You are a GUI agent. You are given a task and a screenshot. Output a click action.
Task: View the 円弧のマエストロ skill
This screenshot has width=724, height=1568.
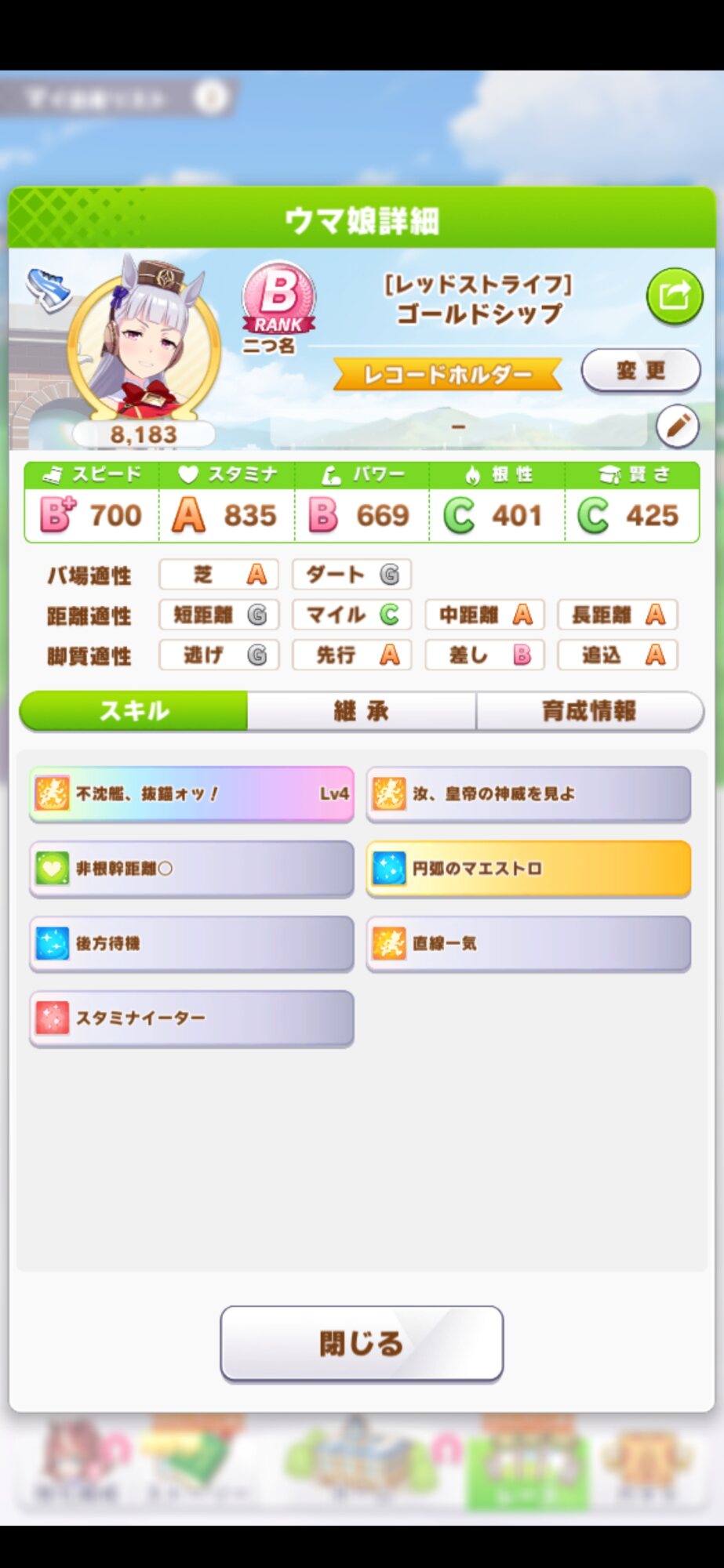coord(528,869)
